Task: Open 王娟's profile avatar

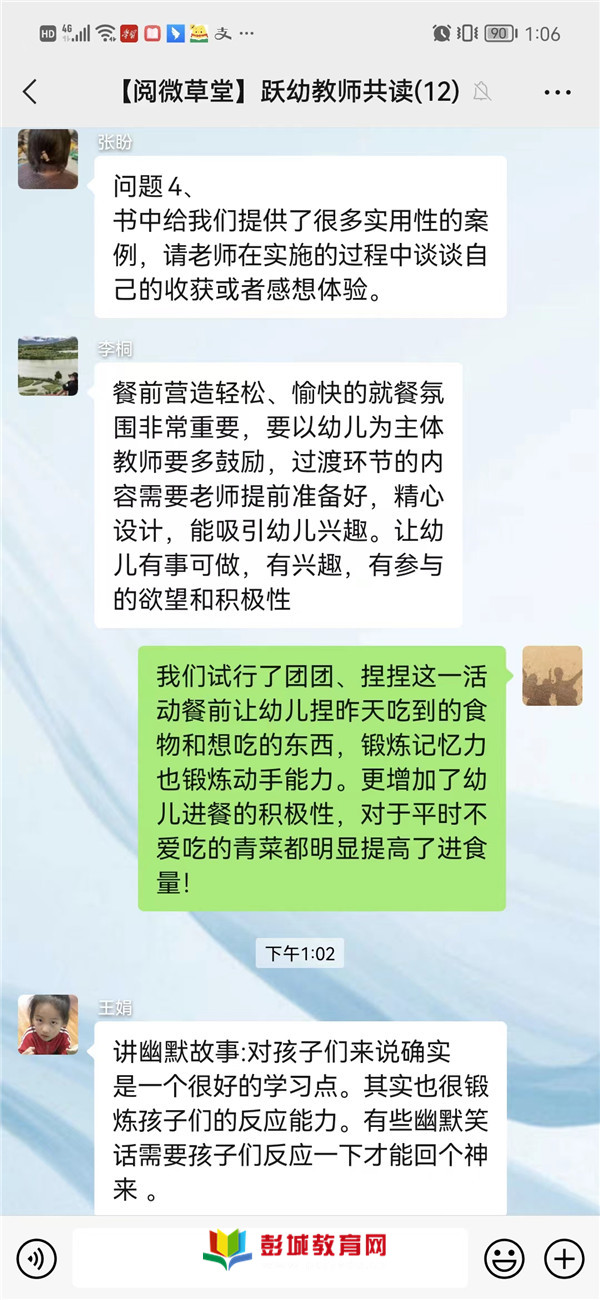Action: click(x=48, y=1024)
